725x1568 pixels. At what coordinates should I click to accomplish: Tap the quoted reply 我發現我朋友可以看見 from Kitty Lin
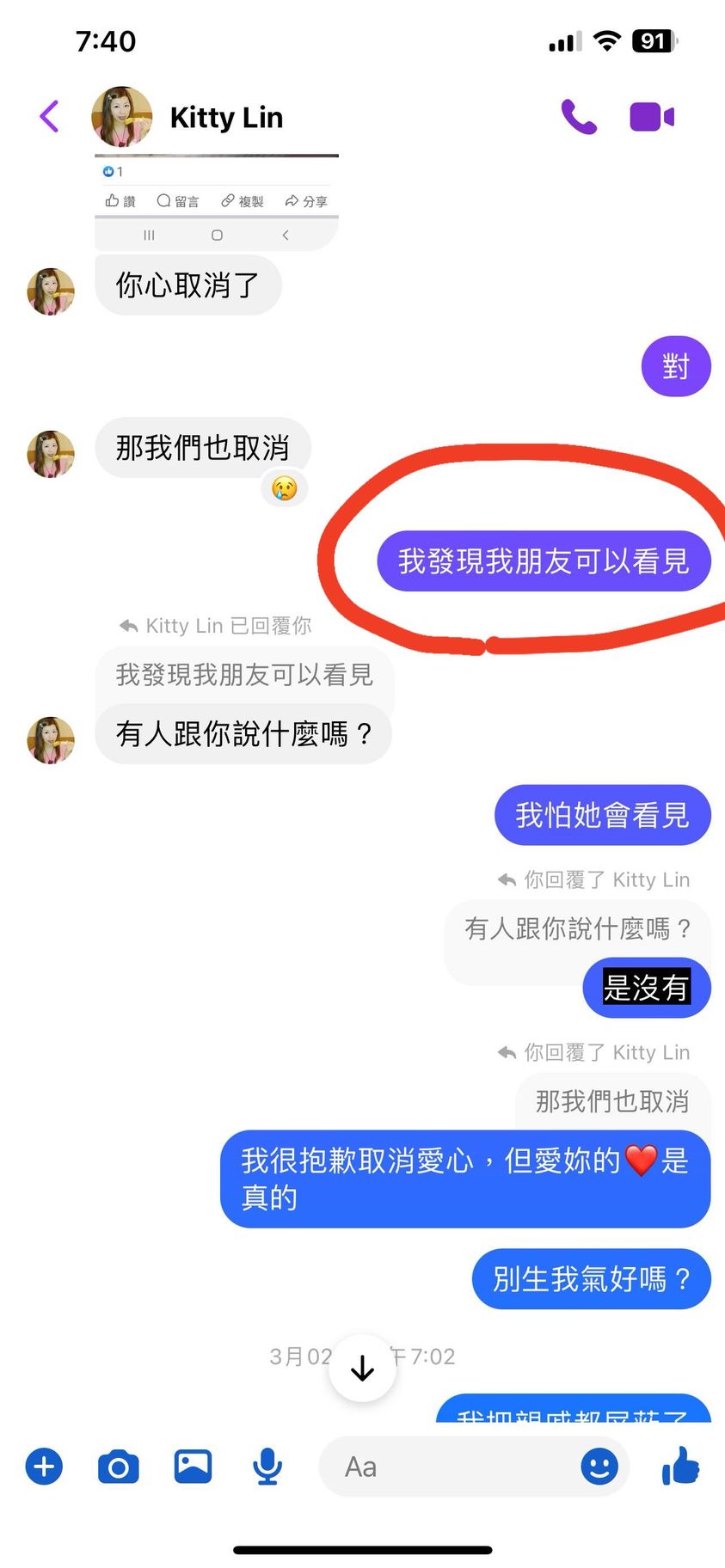[x=244, y=675]
